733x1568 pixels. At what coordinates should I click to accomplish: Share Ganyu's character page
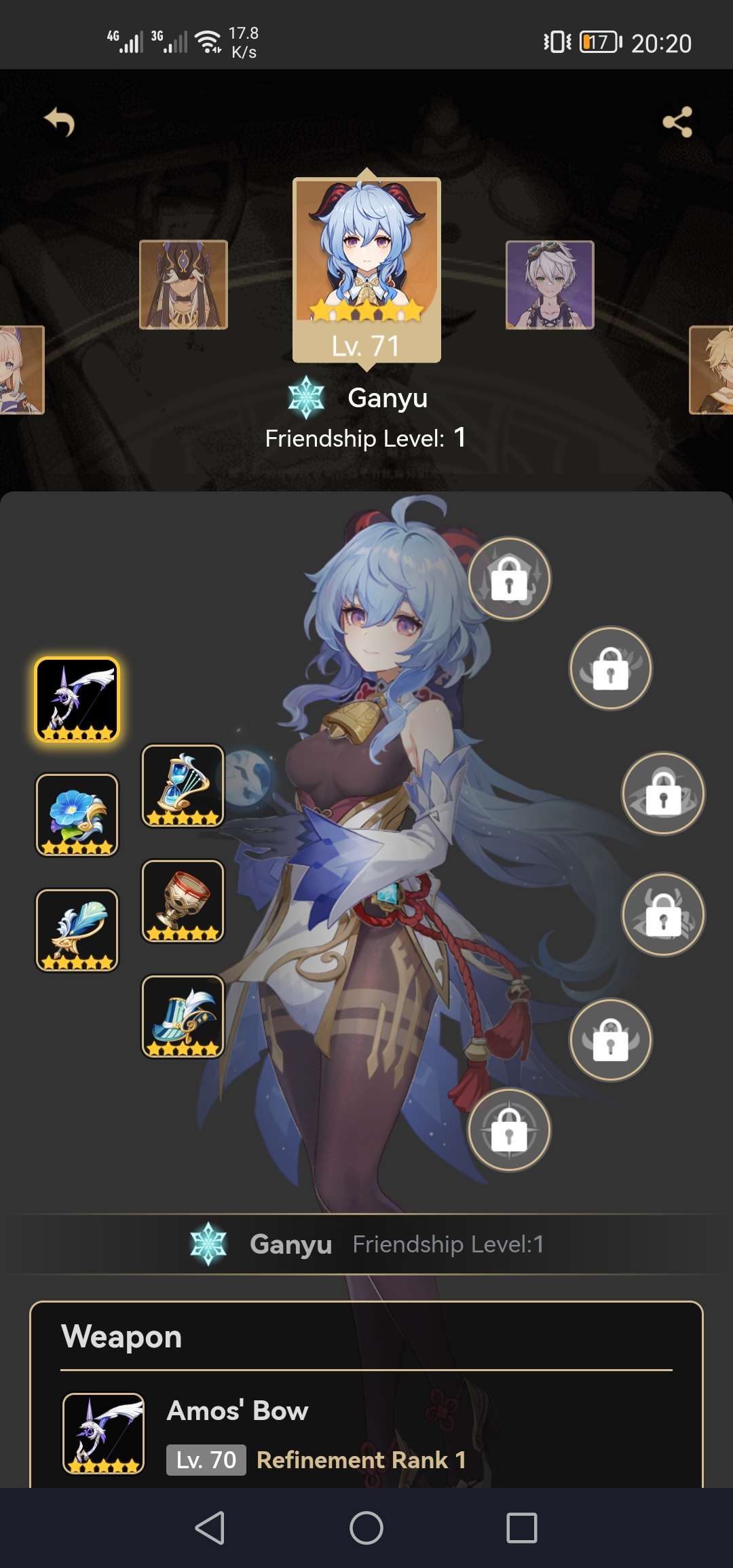coord(677,122)
